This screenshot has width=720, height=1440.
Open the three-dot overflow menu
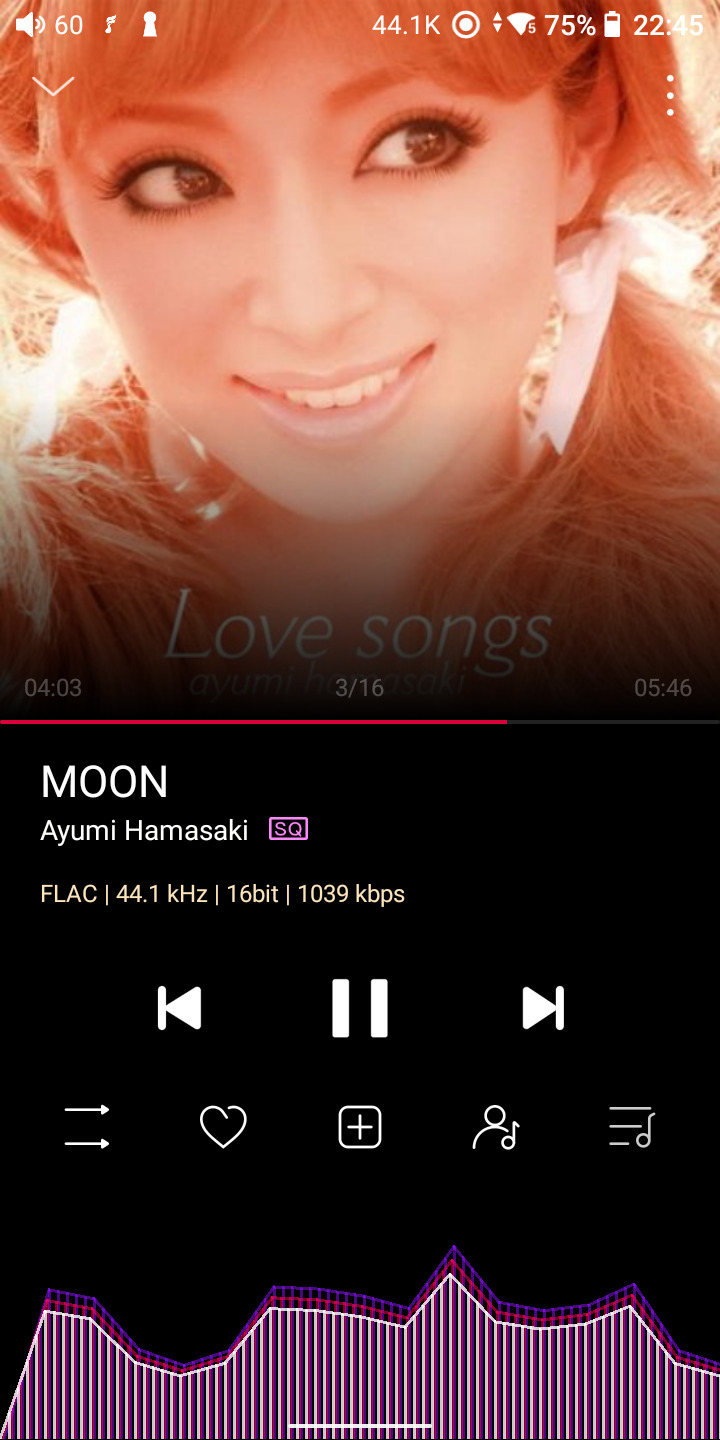pyautogui.click(x=670, y=95)
